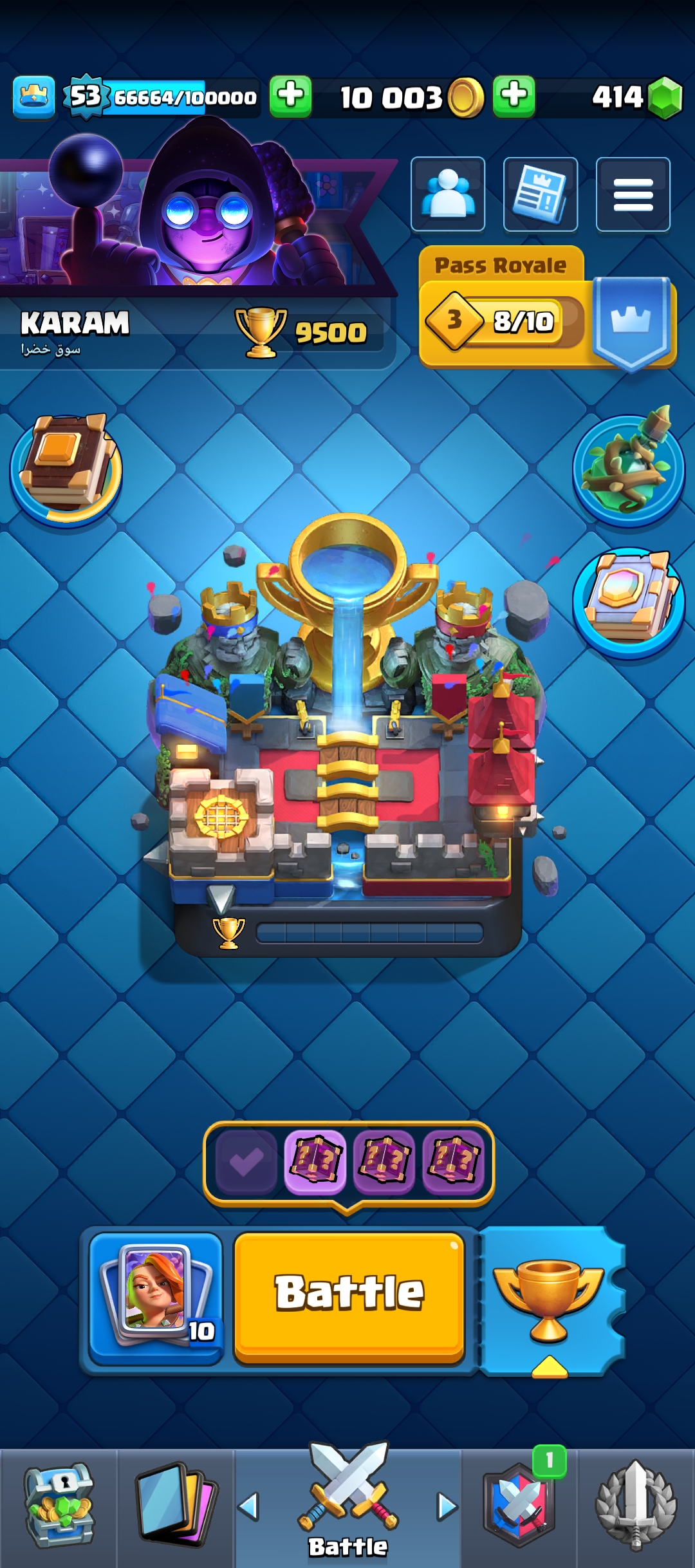Screen dimensions: 695x1568
Task: Open the hamburger menu
Action: click(x=633, y=194)
